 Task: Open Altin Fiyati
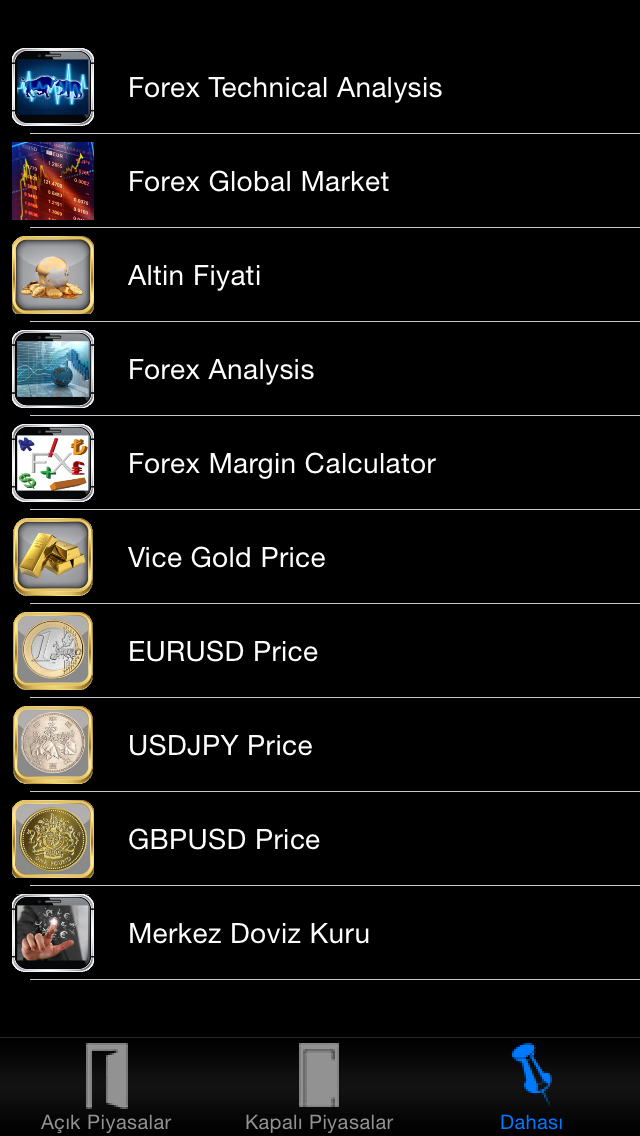click(194, 276)
